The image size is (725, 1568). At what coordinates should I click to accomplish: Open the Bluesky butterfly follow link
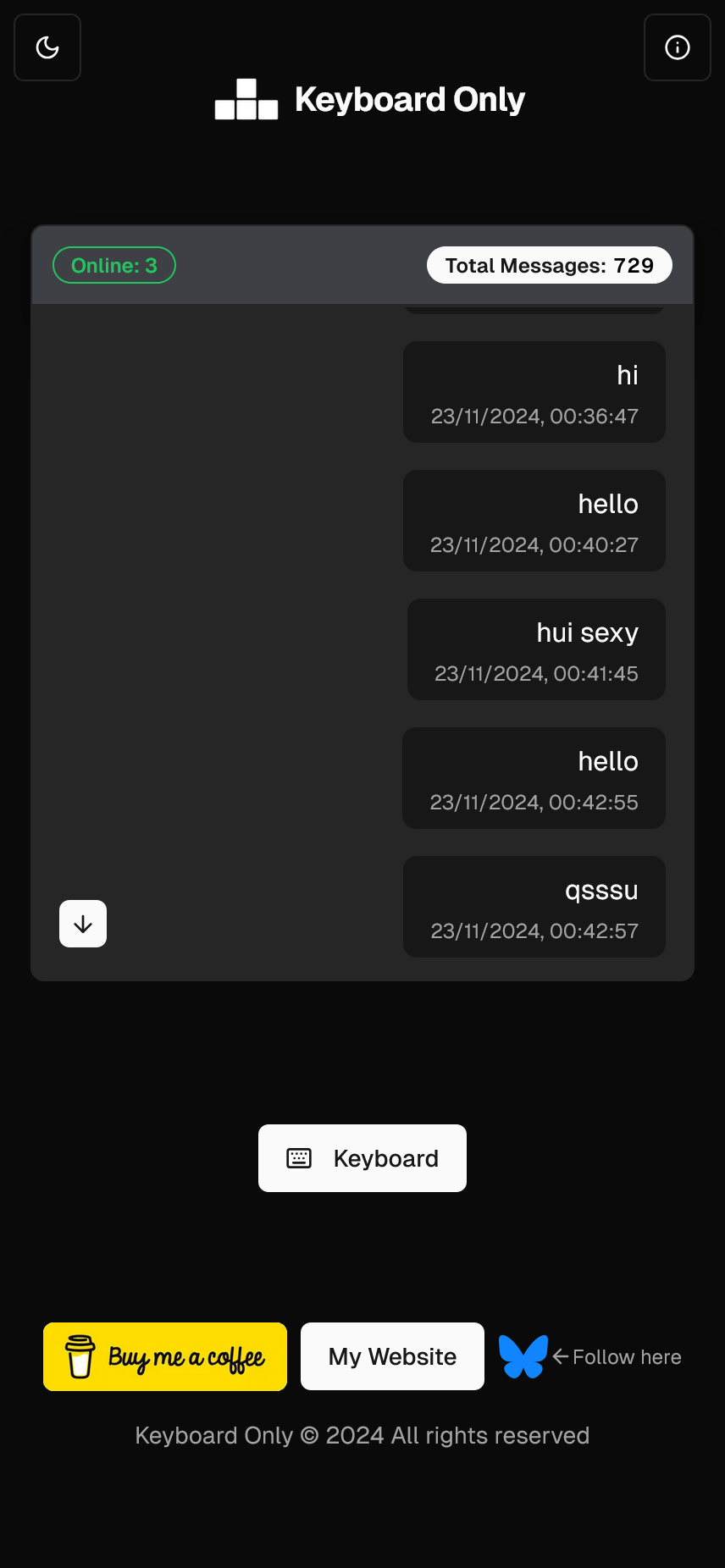523,1356
